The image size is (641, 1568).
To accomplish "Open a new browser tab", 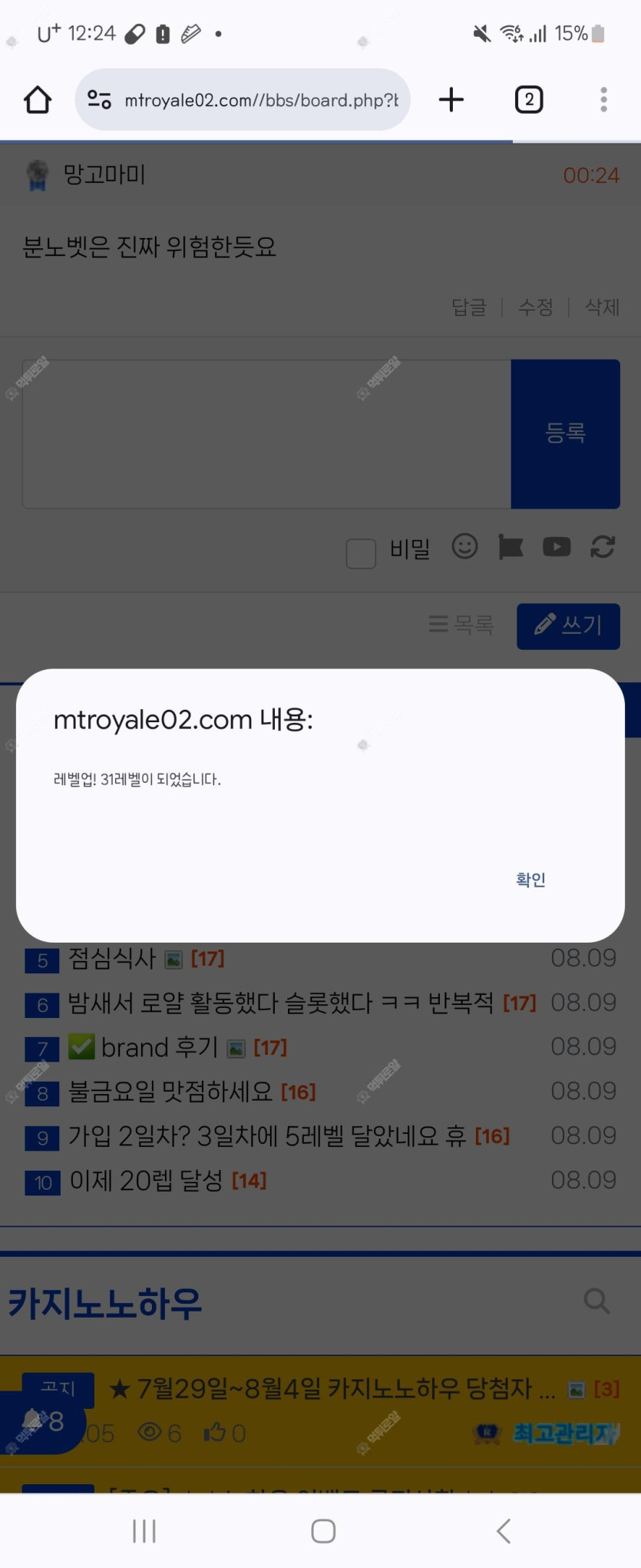I will point(451,100).
